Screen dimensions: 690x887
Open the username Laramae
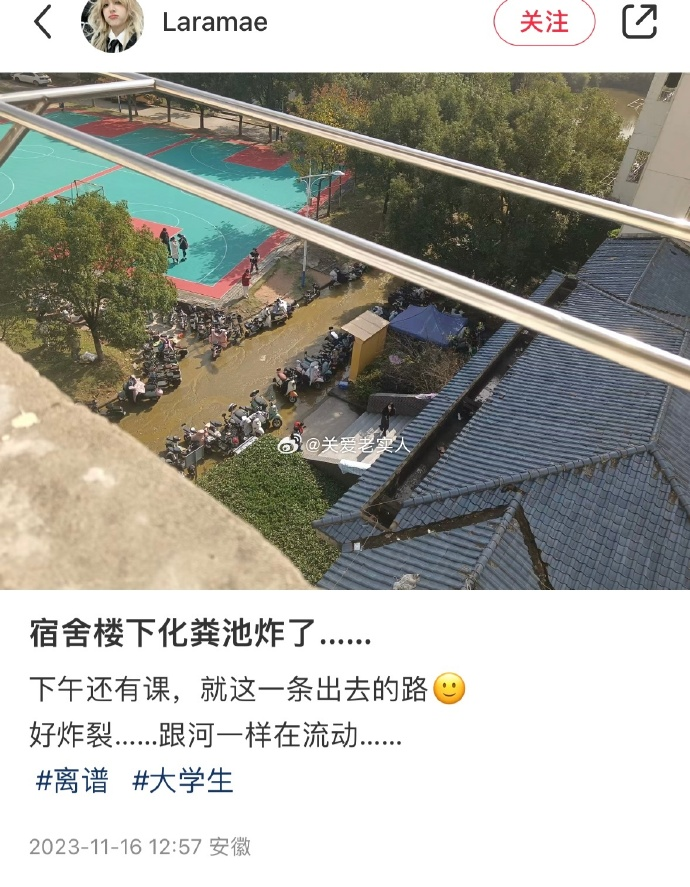point(215,22)
